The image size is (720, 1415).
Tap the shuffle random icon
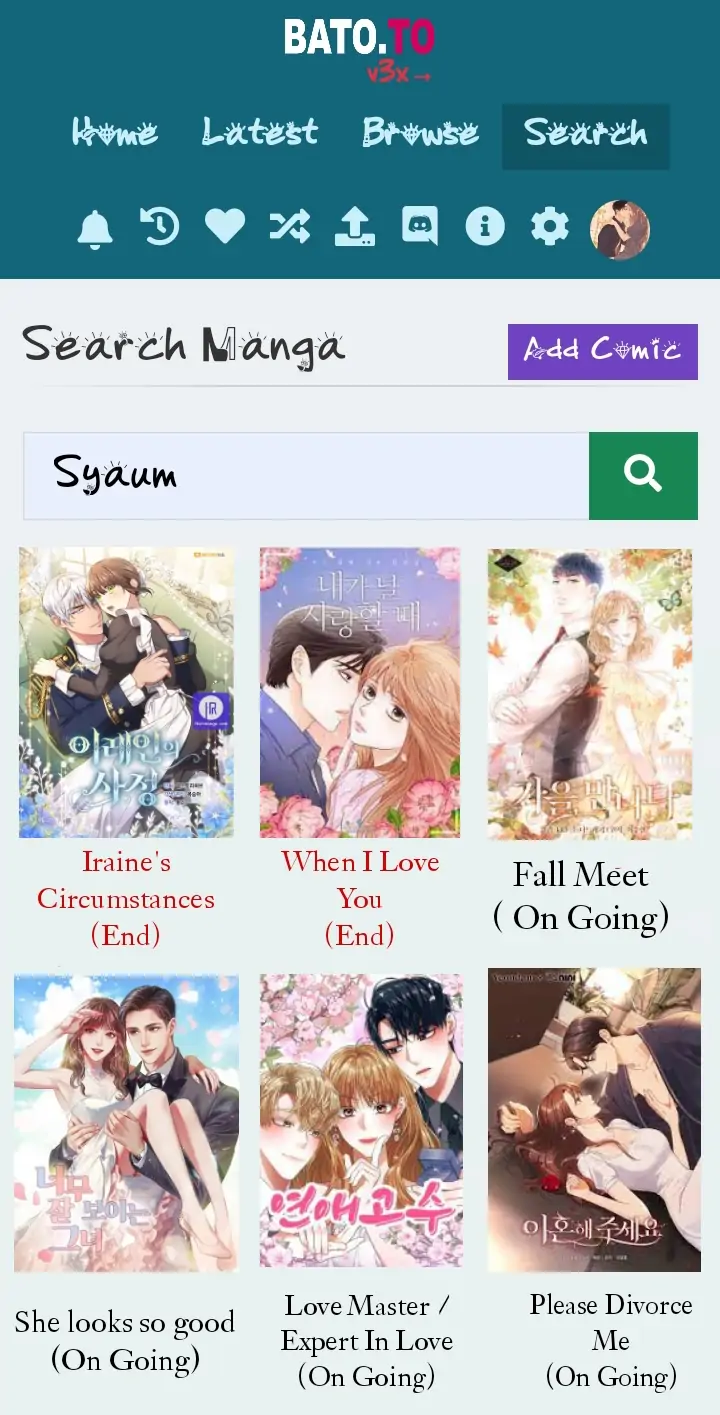coord(289,227)
